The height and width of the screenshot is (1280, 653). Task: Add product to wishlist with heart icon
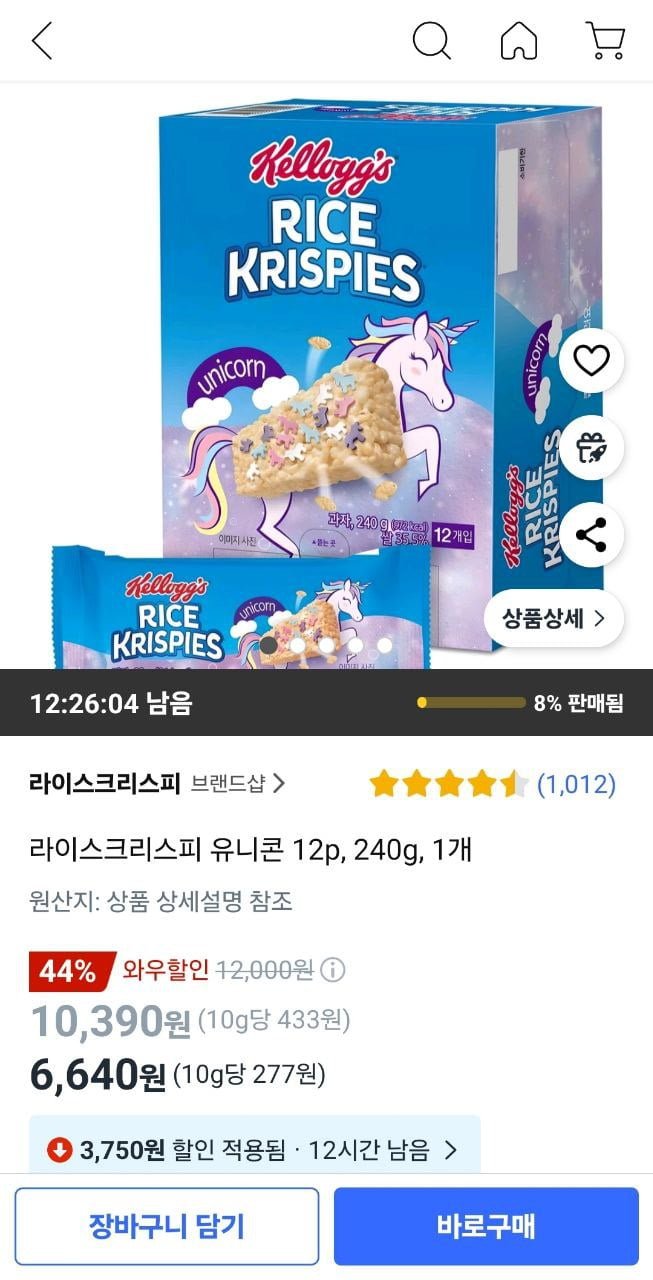591,360
